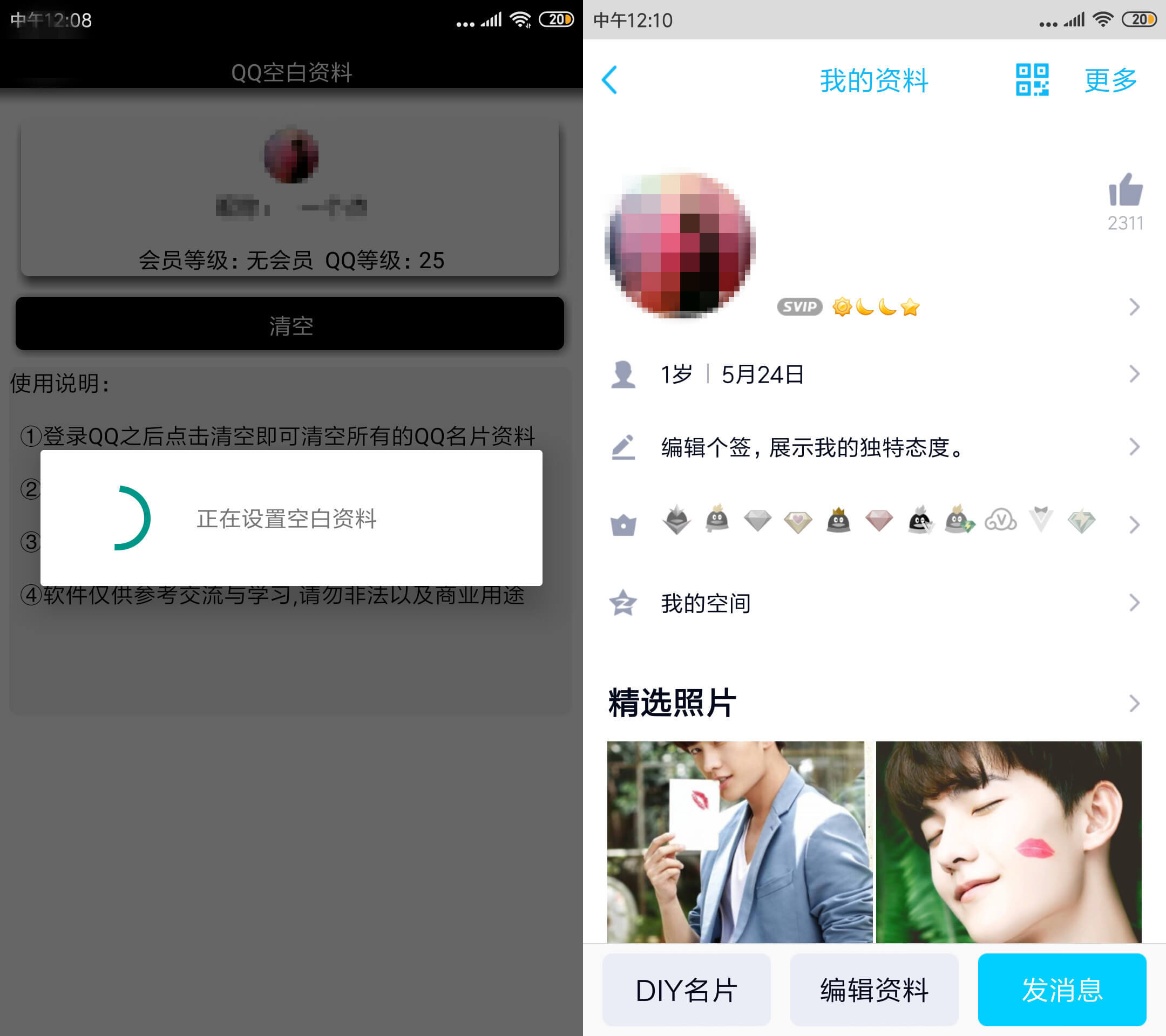This screenshot has width=1166, height=1036.
Task: Tap the 清空 button
Action: (290, 324)
